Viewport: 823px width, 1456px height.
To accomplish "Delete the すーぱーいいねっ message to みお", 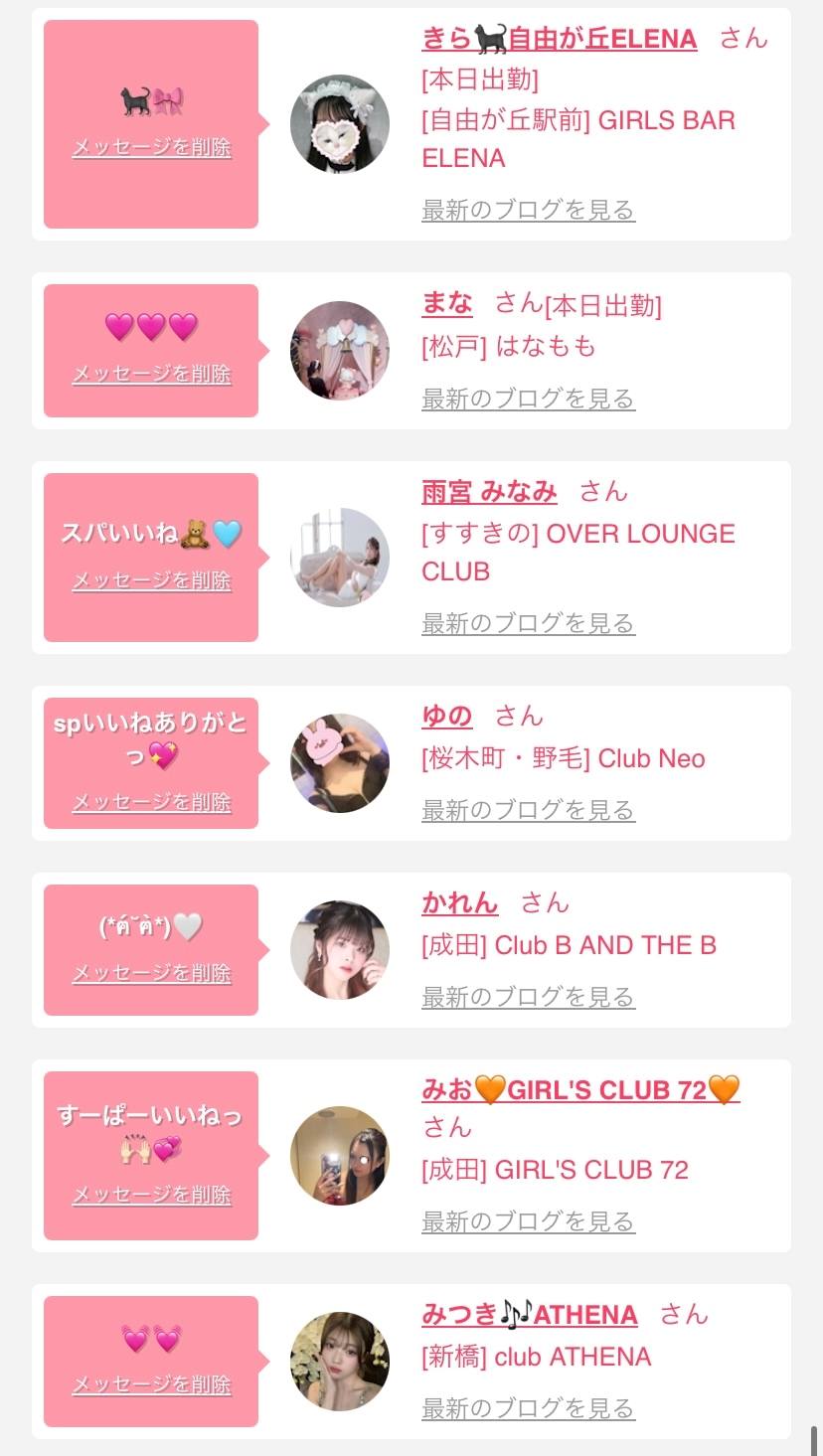I will click(151, 1196).
